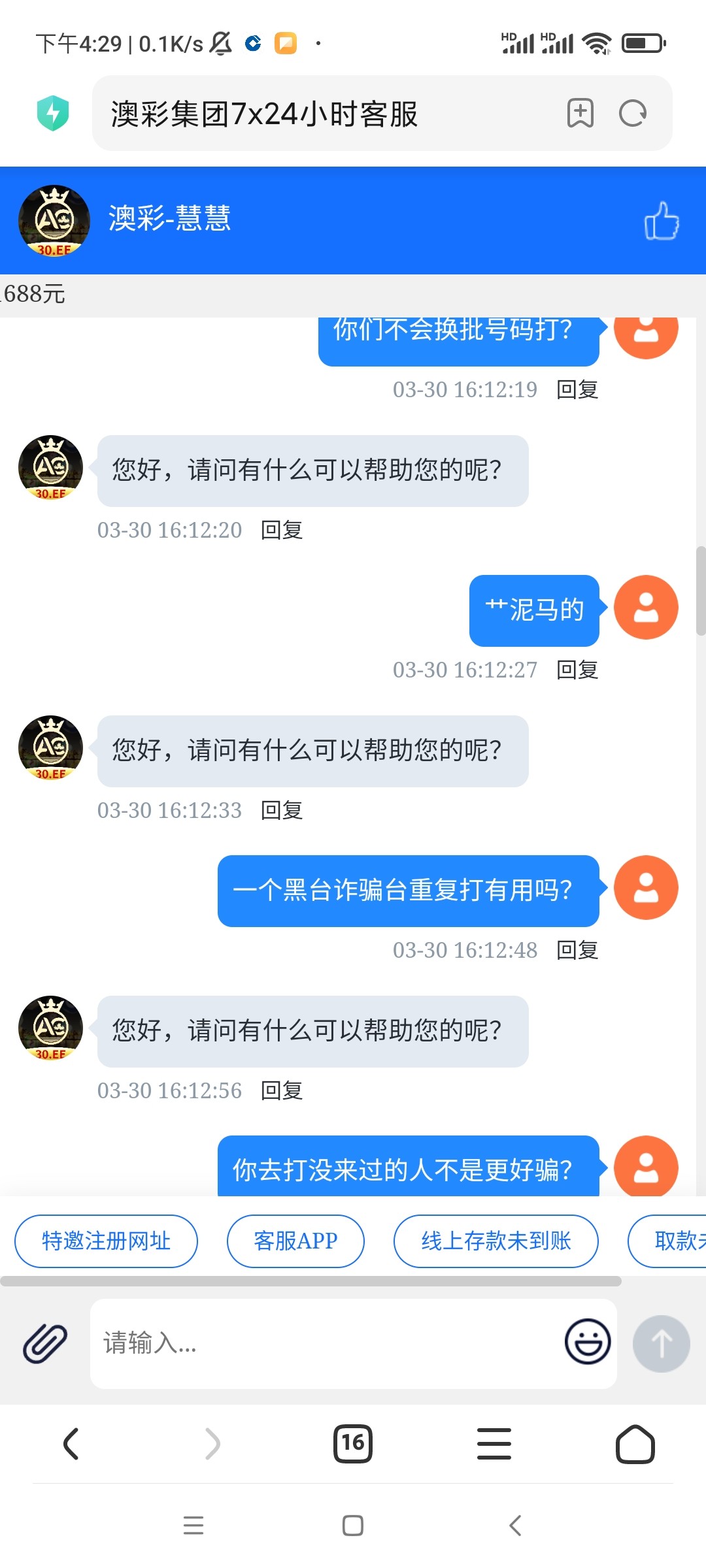Select the 线上存款未到账 quick chip
Screen dimensions: 706x1568
coord(496,1241)
